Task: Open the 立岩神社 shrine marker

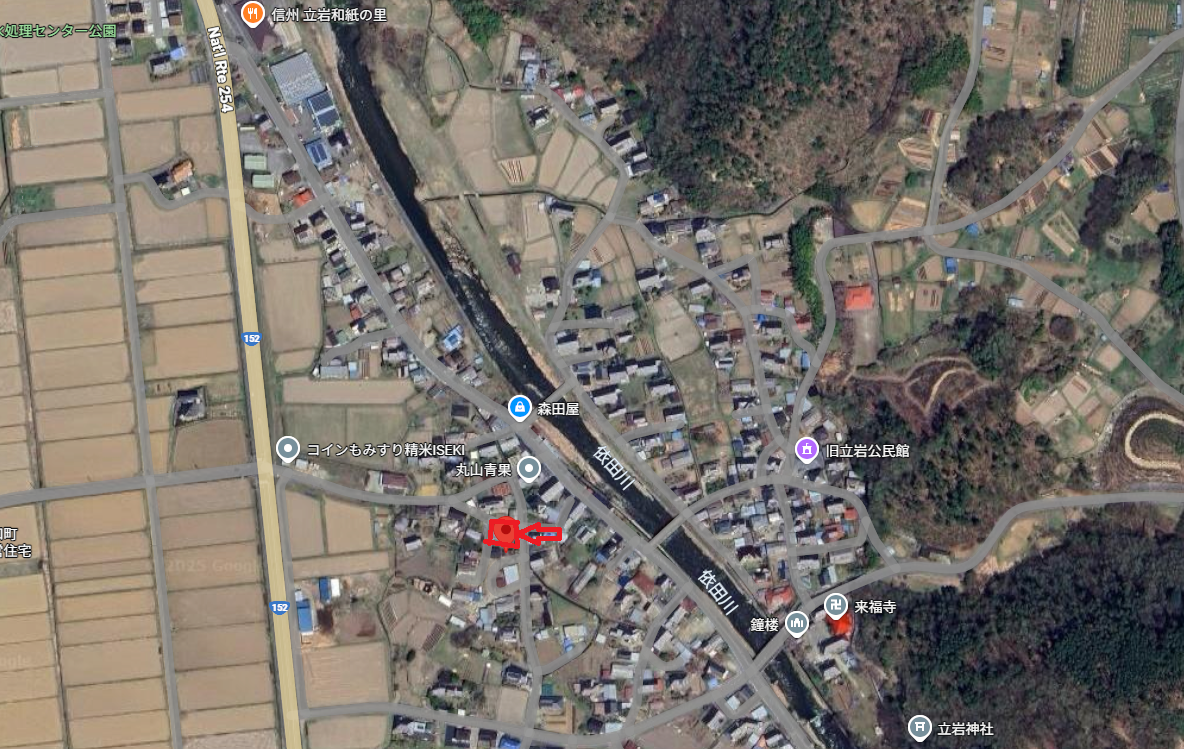Action: click(x=919, y=727)
